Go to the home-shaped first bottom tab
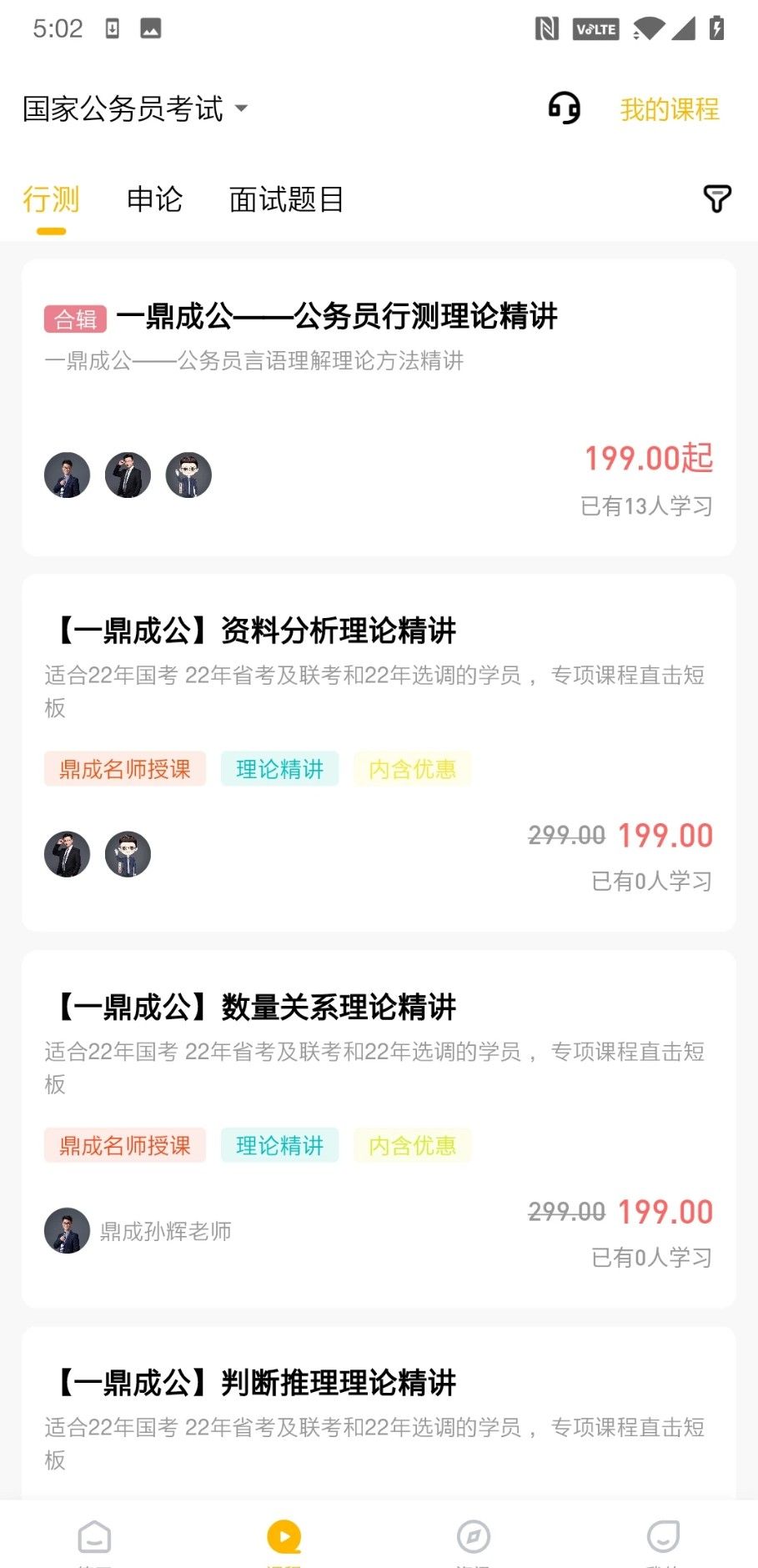Screen dimensions: 758x1568 tap(94, 1538)
